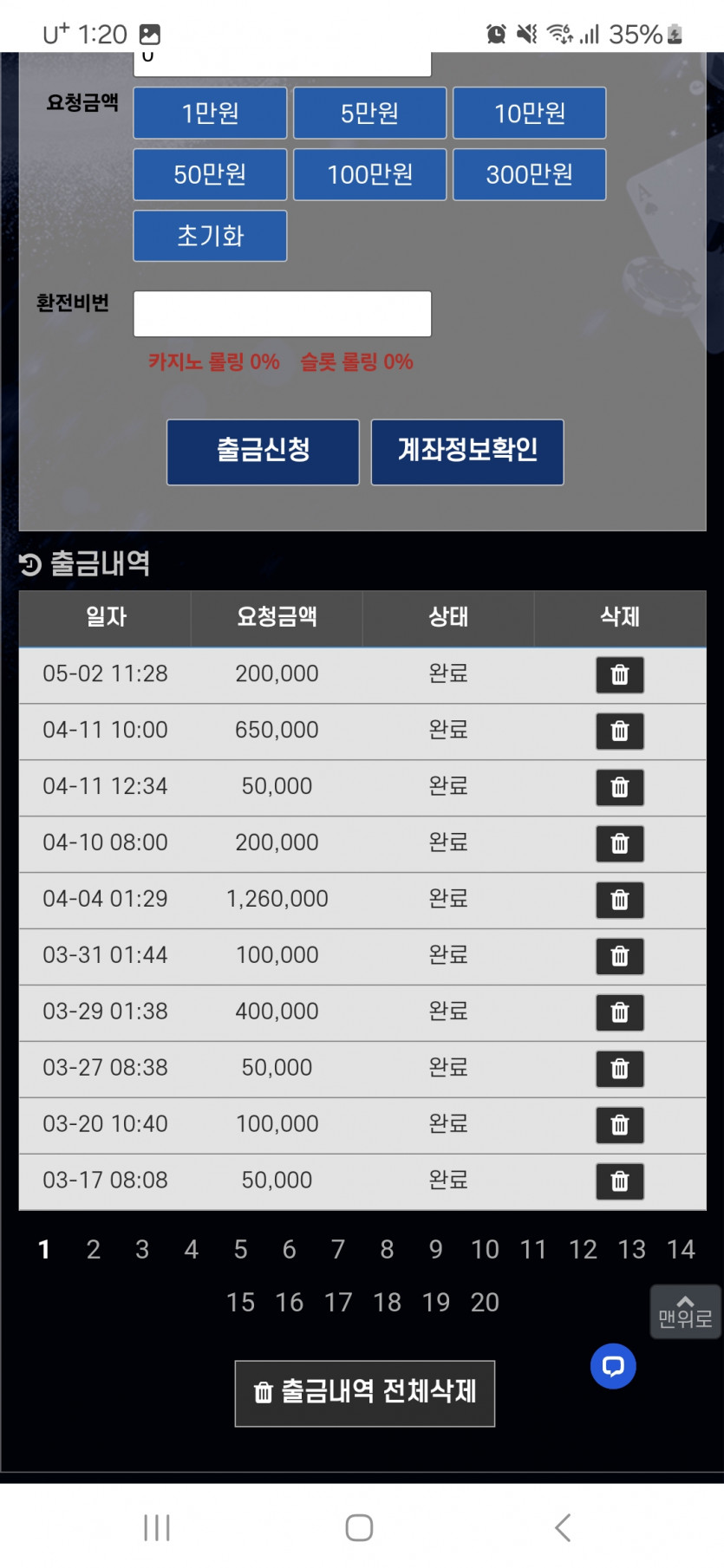Screen dimensions: 724x1568
Task: Focus the 환전비번 password field
Action: (282, 314)
